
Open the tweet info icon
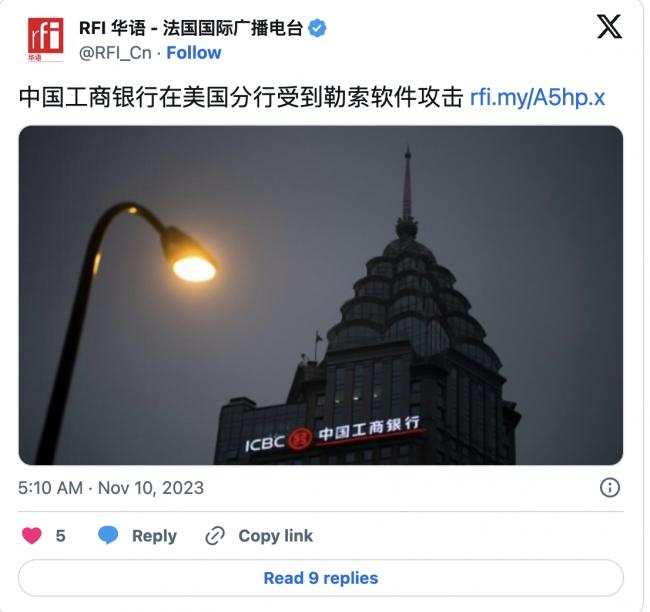point(609,488)
